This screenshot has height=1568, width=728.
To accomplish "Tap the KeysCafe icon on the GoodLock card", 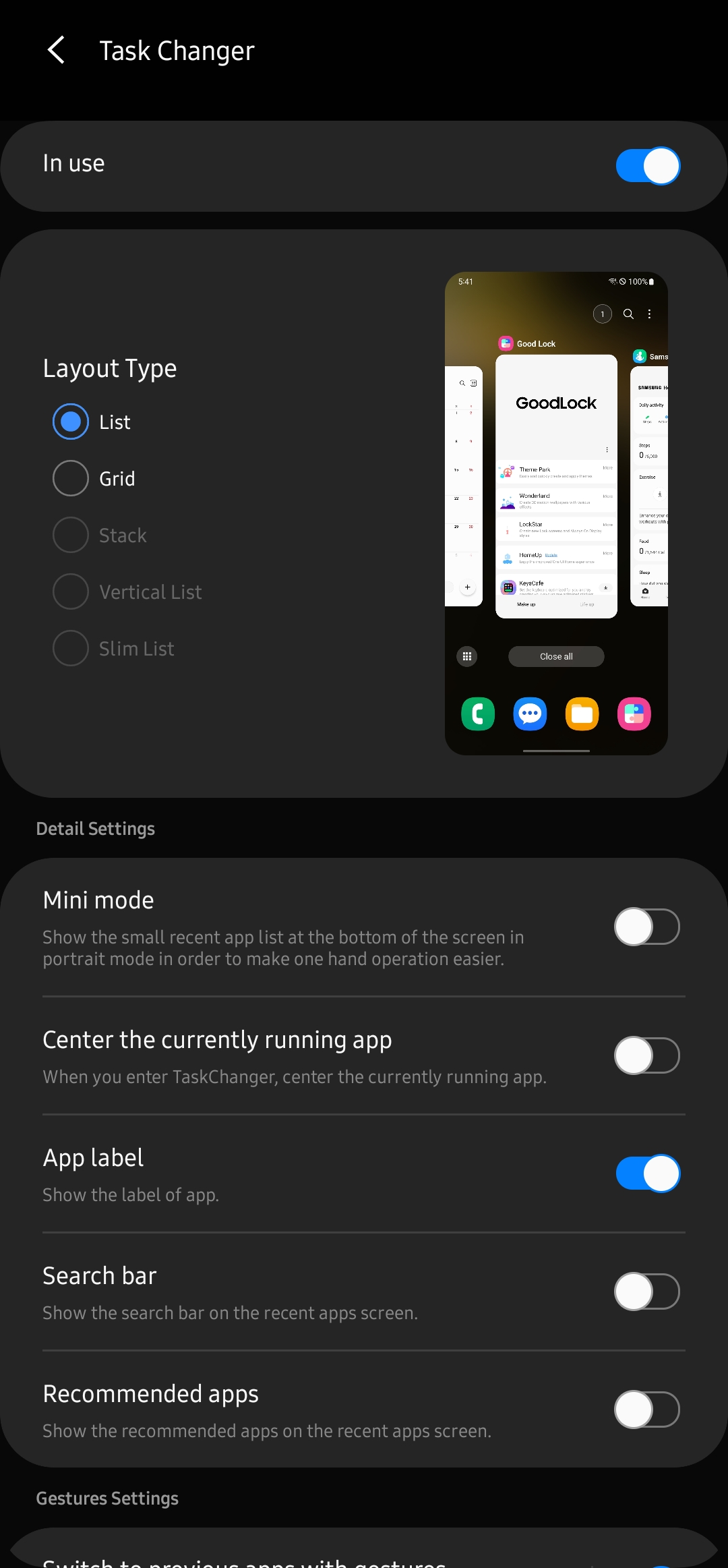I will click(x=508, y=587).
